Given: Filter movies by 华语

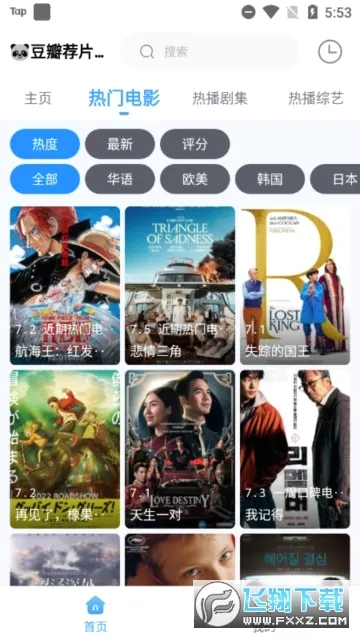Looking at the screenshot, I should click(120, 179).
